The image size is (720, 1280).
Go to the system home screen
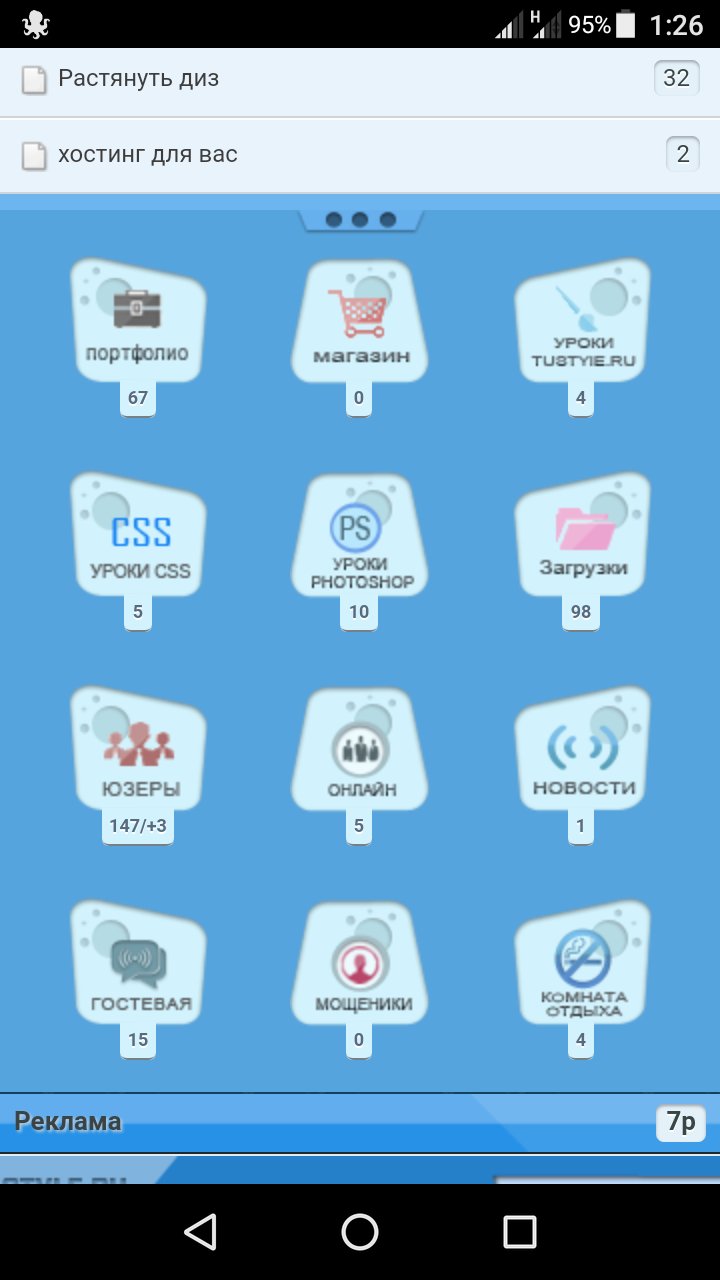tap(360, 1232)
